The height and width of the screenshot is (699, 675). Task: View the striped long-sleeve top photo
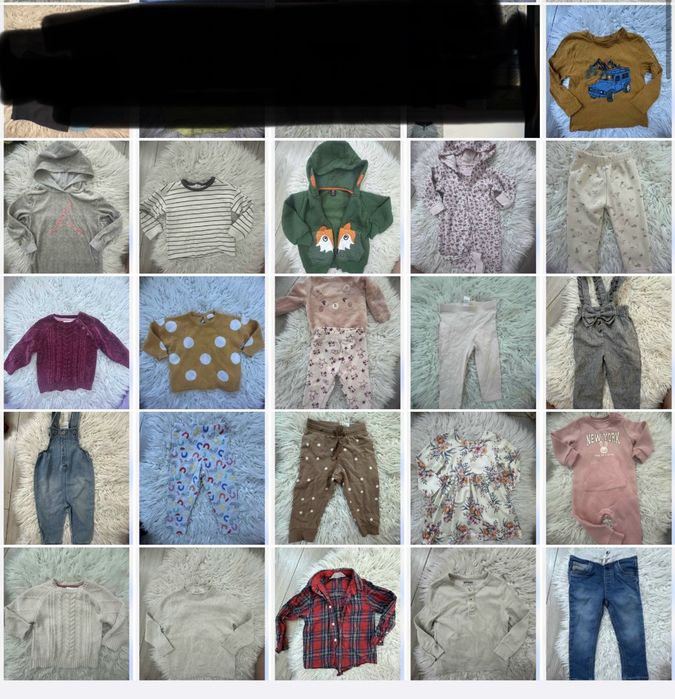pos(202,207)
